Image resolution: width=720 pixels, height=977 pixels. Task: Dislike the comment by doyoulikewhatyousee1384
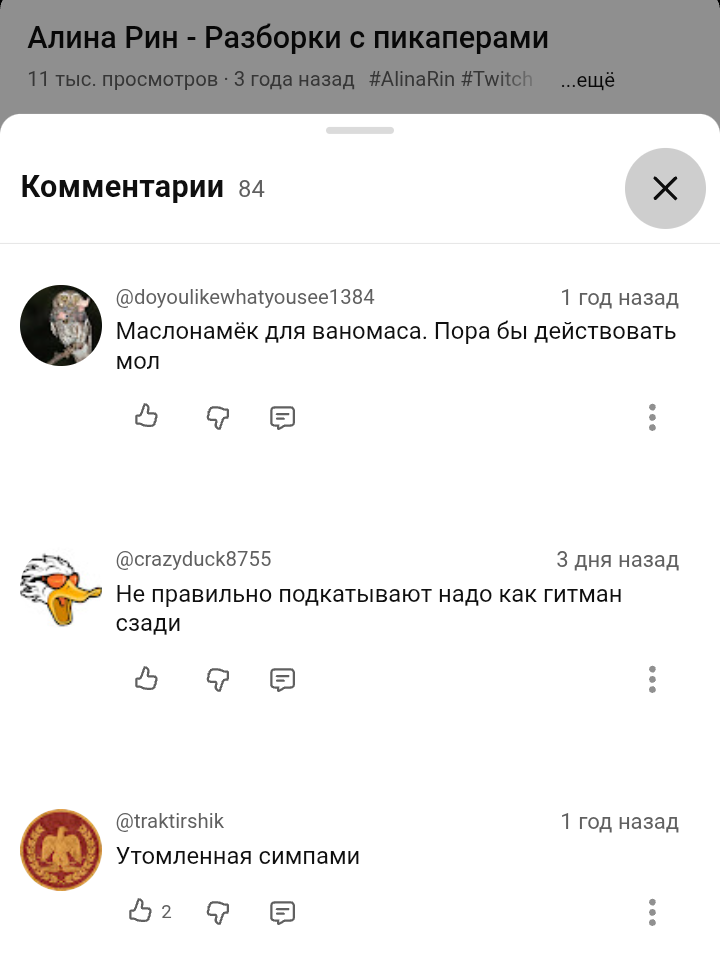click(217, 417)
